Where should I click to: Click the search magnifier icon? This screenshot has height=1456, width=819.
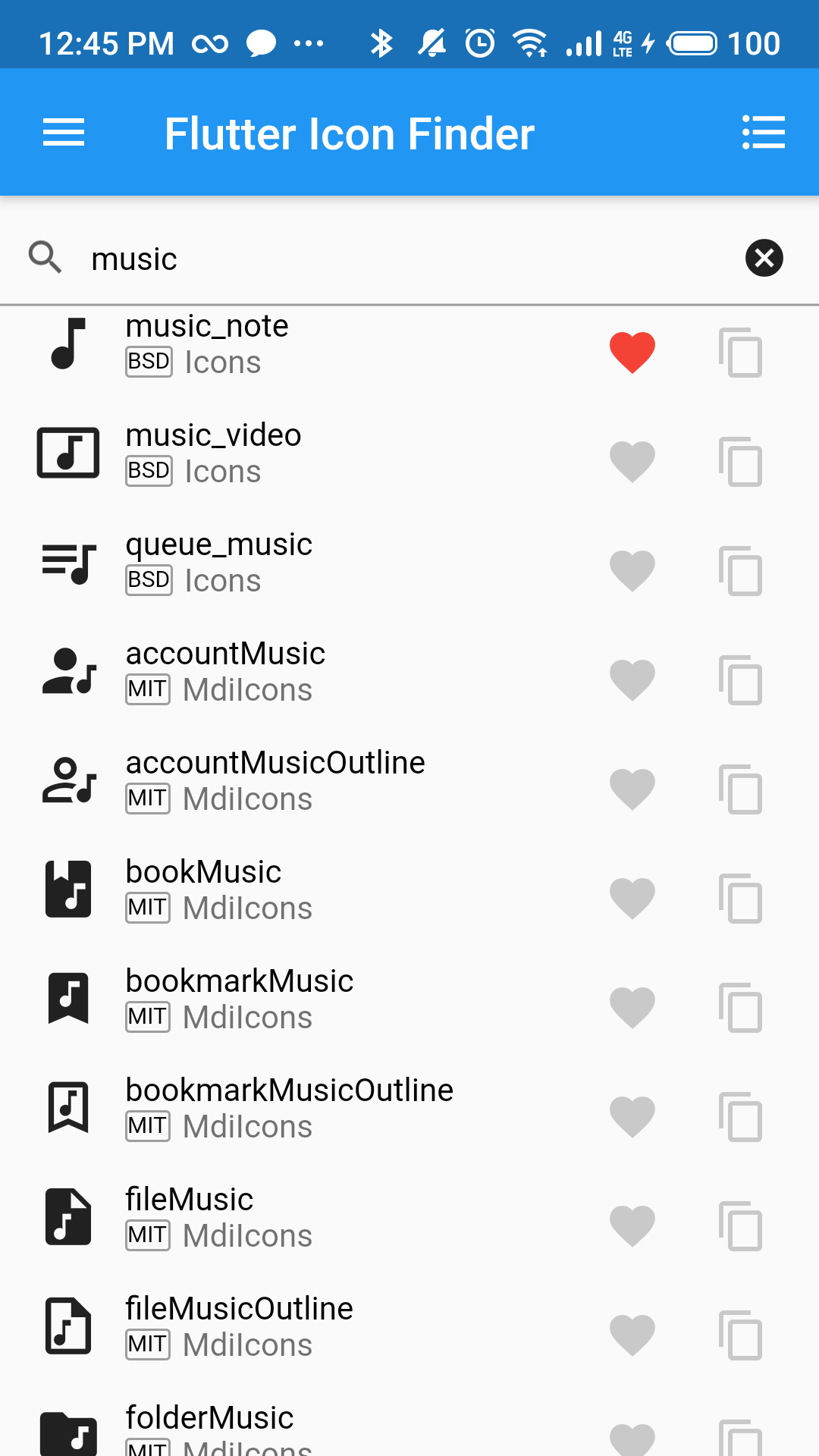[x=45, y=258]
